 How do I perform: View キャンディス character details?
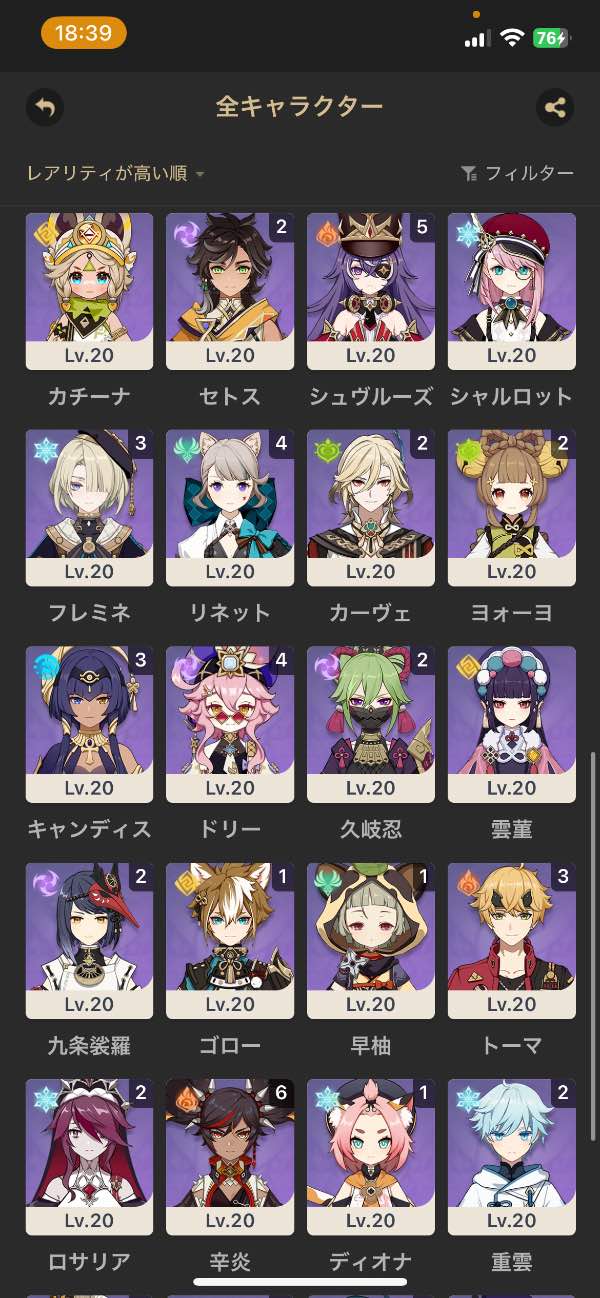coord(89,723)
